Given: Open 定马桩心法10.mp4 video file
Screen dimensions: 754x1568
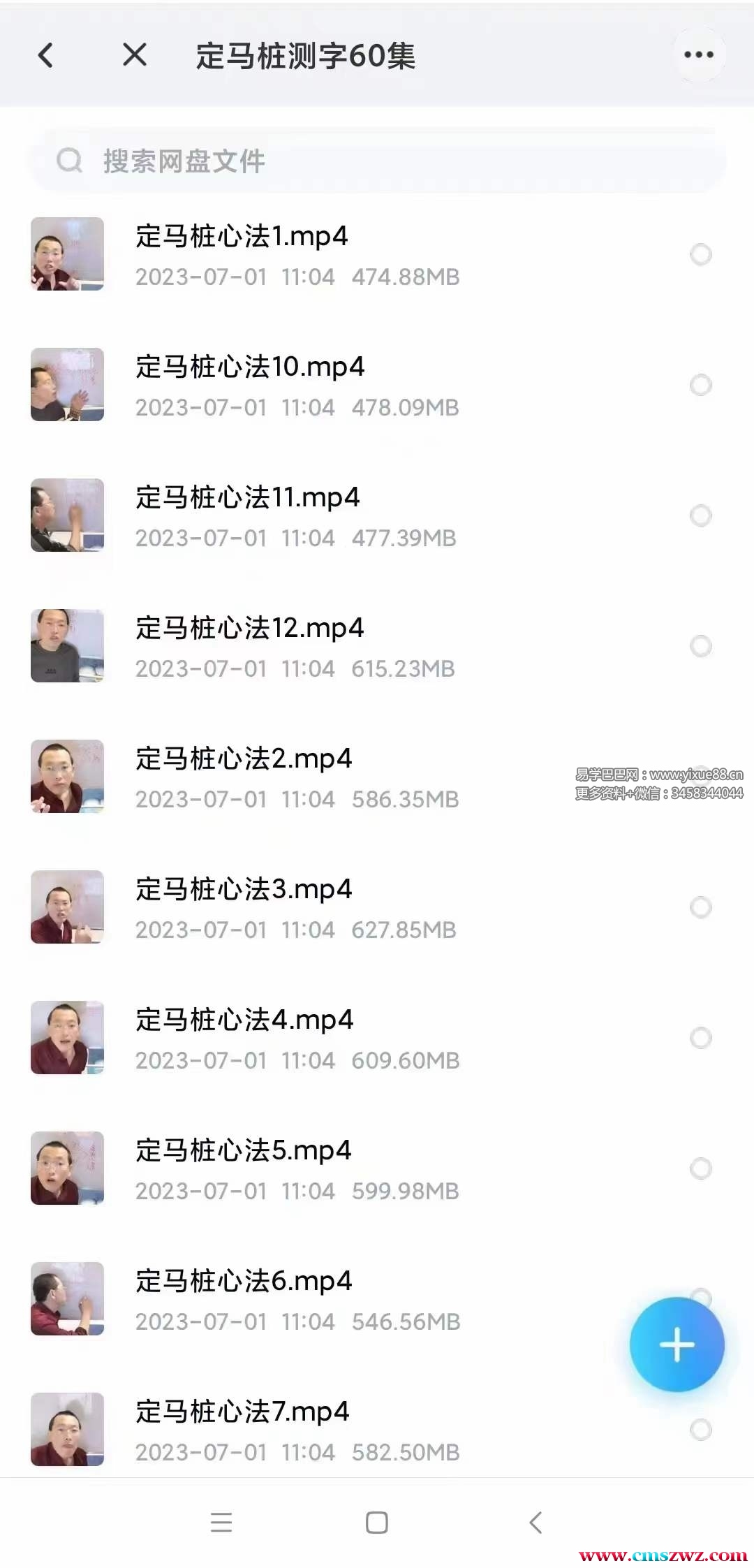Looking at the screenshot, I should (250, 367).
